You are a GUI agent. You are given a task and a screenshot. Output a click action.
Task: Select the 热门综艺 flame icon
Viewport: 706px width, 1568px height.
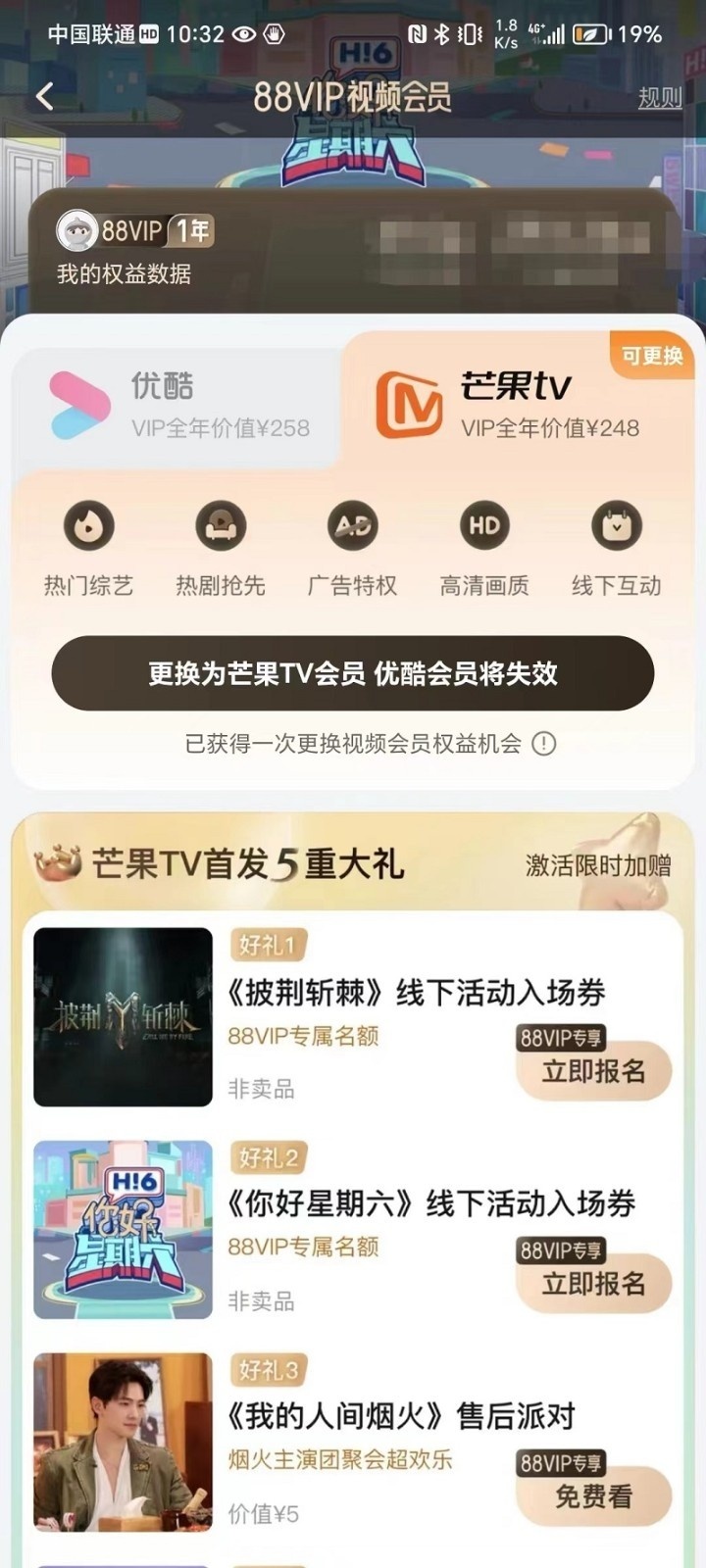click(x=87, y=526)
